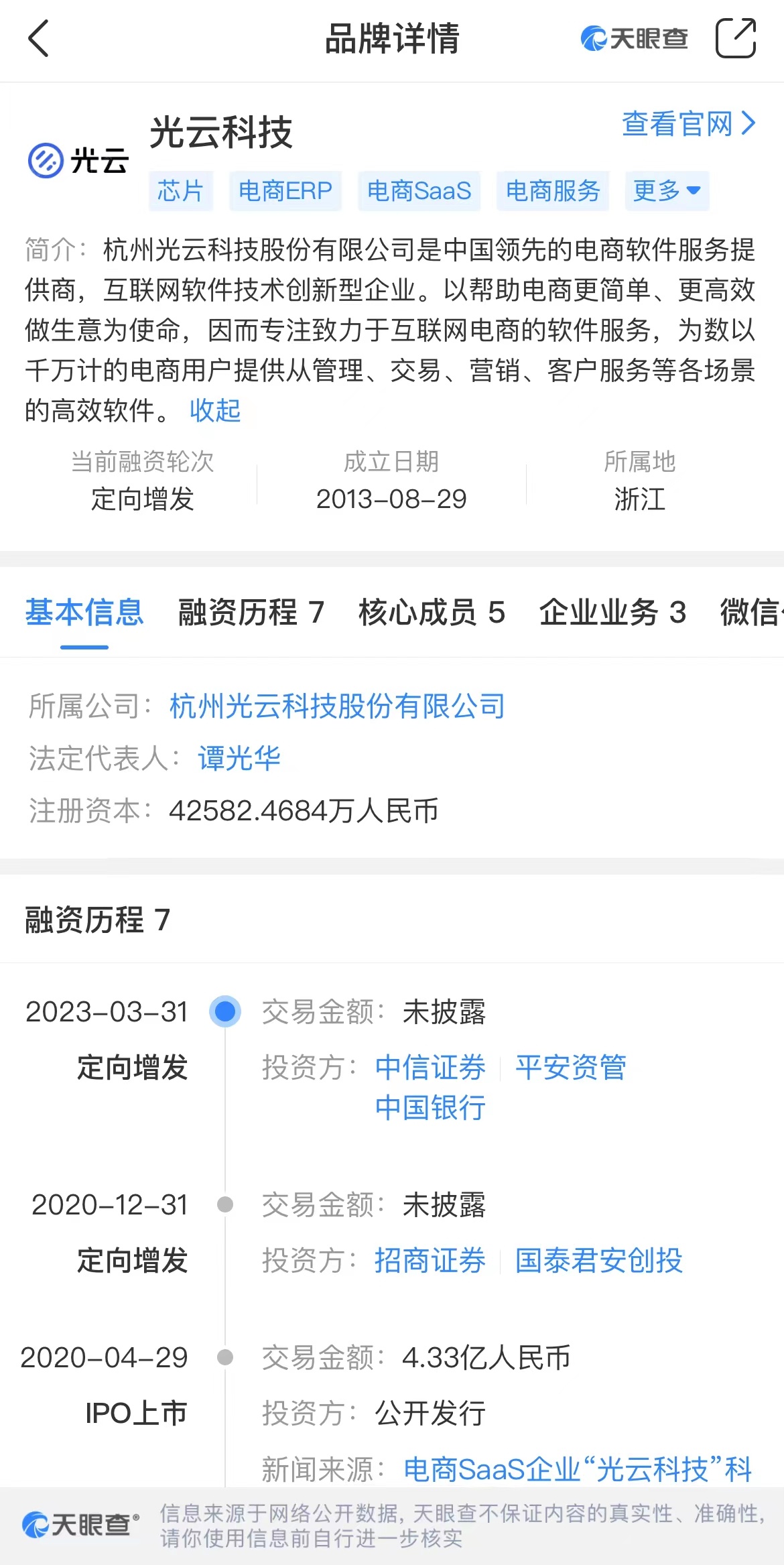This screenshot has height=1565, width=784.
Task: Go back using the back arrow
Action: click(x=39, y=38)
